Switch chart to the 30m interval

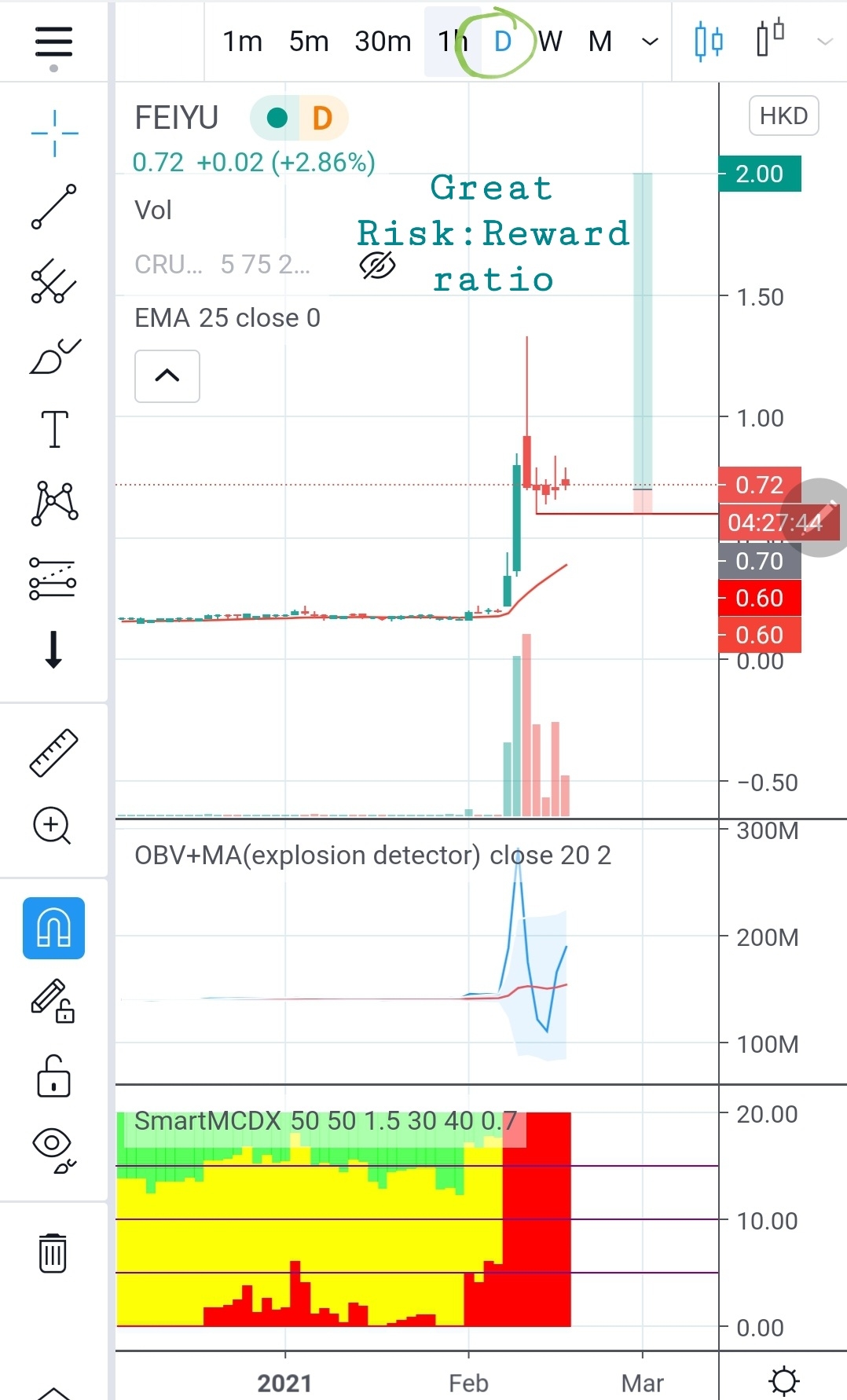click(x=383, y=42)
